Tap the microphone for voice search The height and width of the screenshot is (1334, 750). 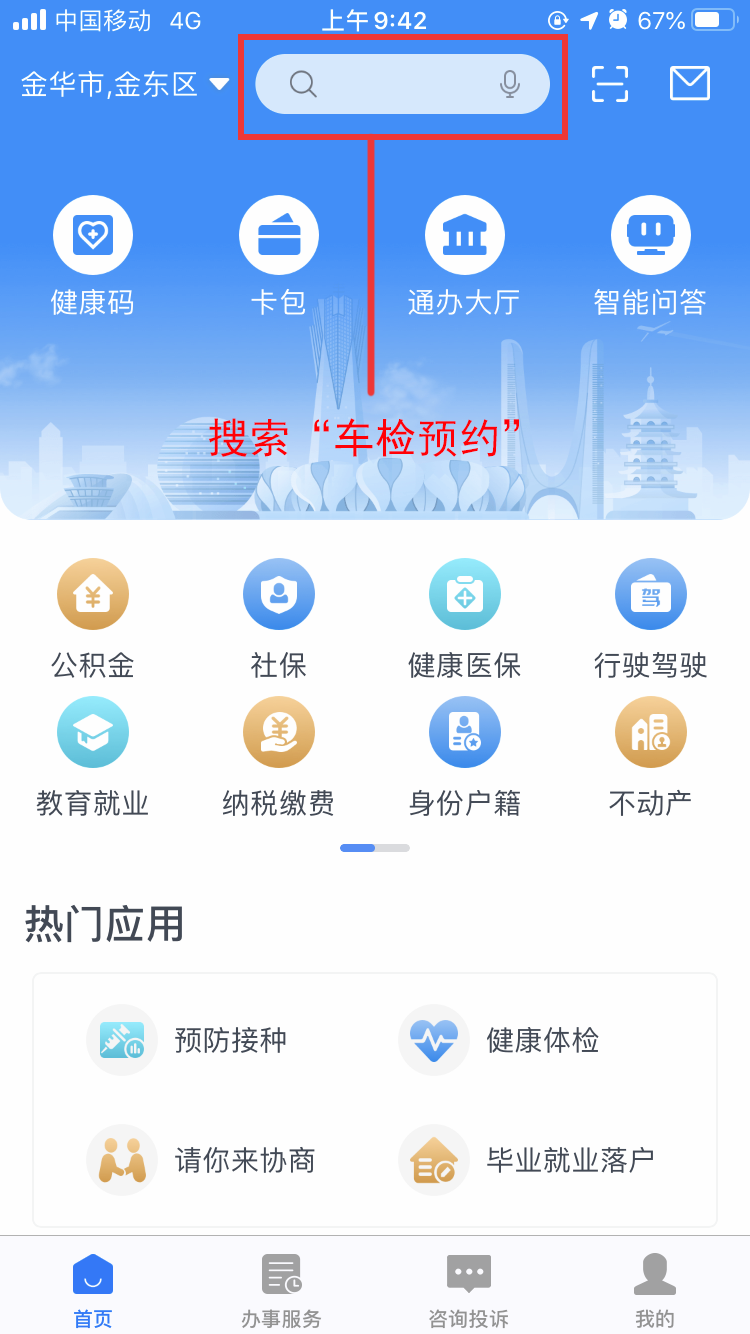[x=510, y=84]
